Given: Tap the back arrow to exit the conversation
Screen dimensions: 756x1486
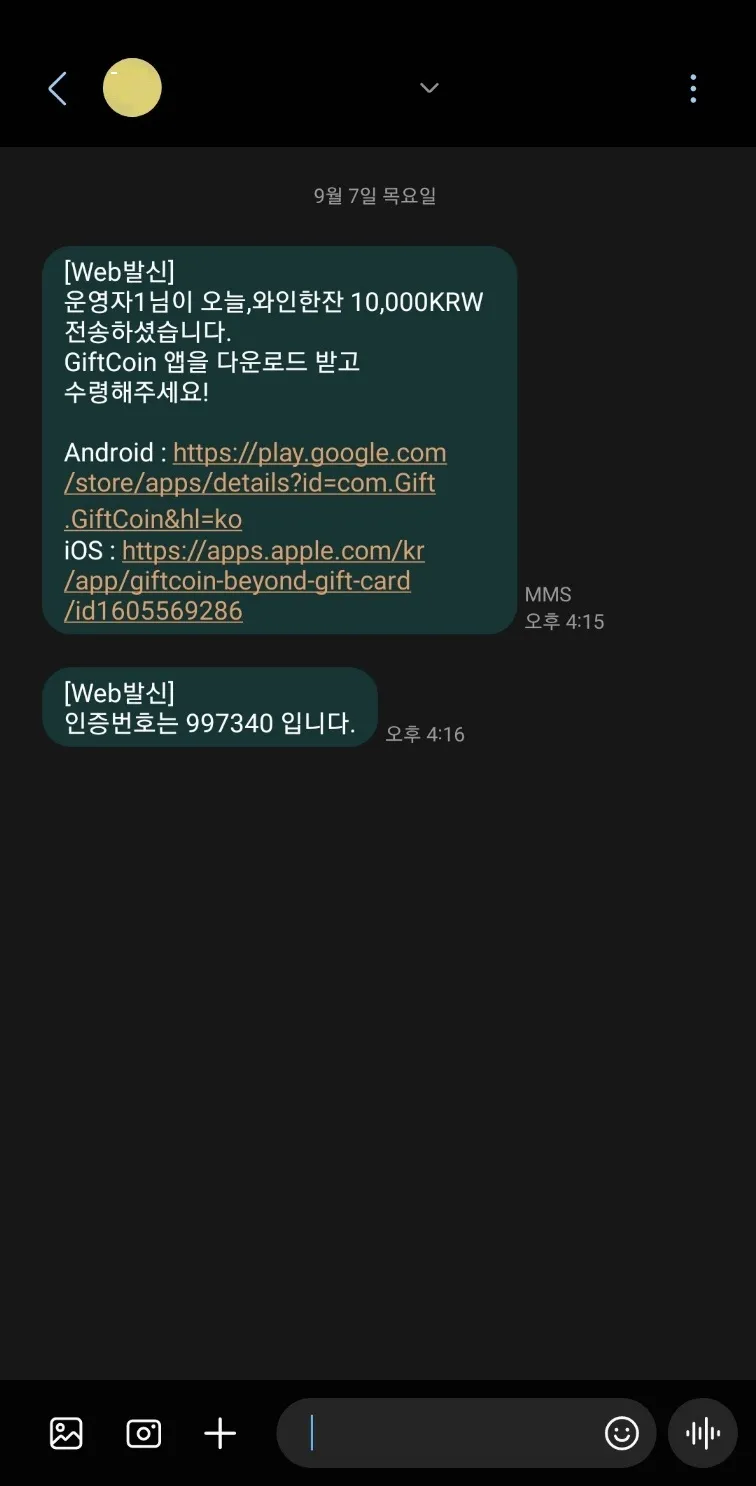Looking at the screenshot, I should click(x=57, y=88).
